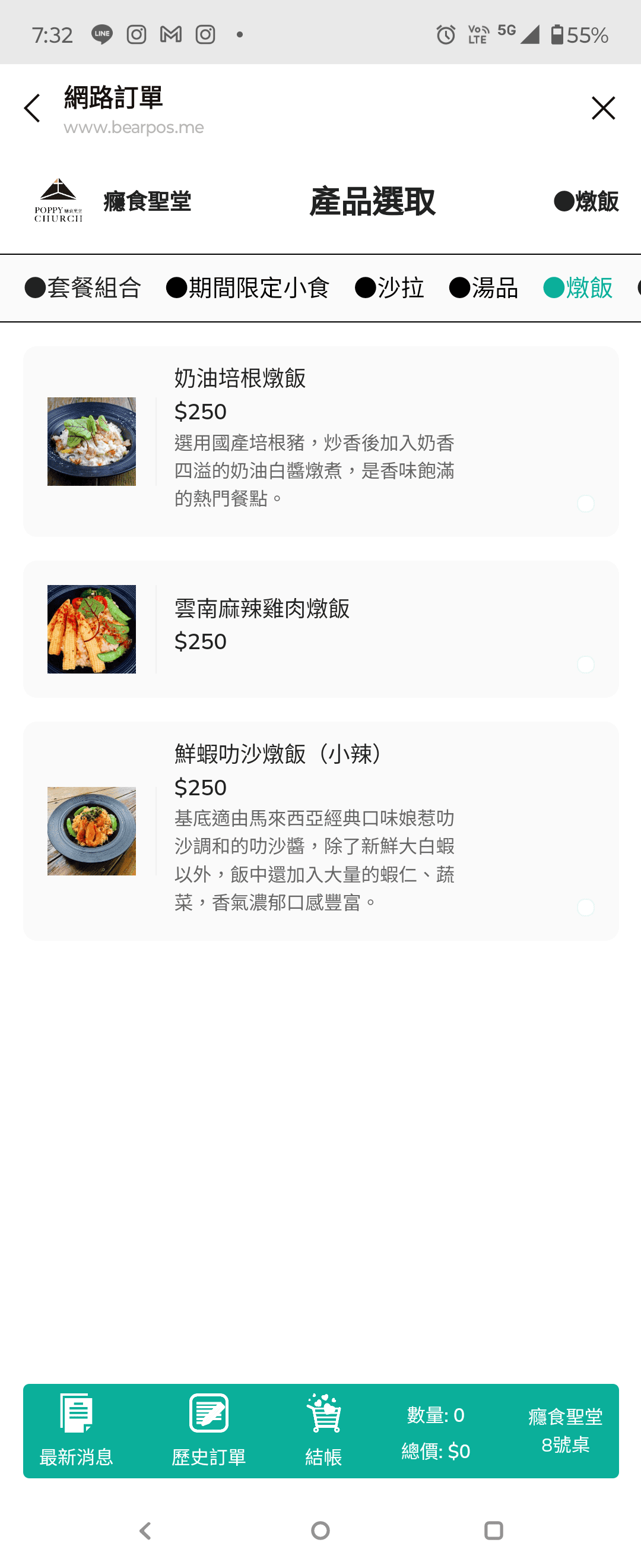
Task: Proceed to 結帳 checkout
Action: (323, 1430)
